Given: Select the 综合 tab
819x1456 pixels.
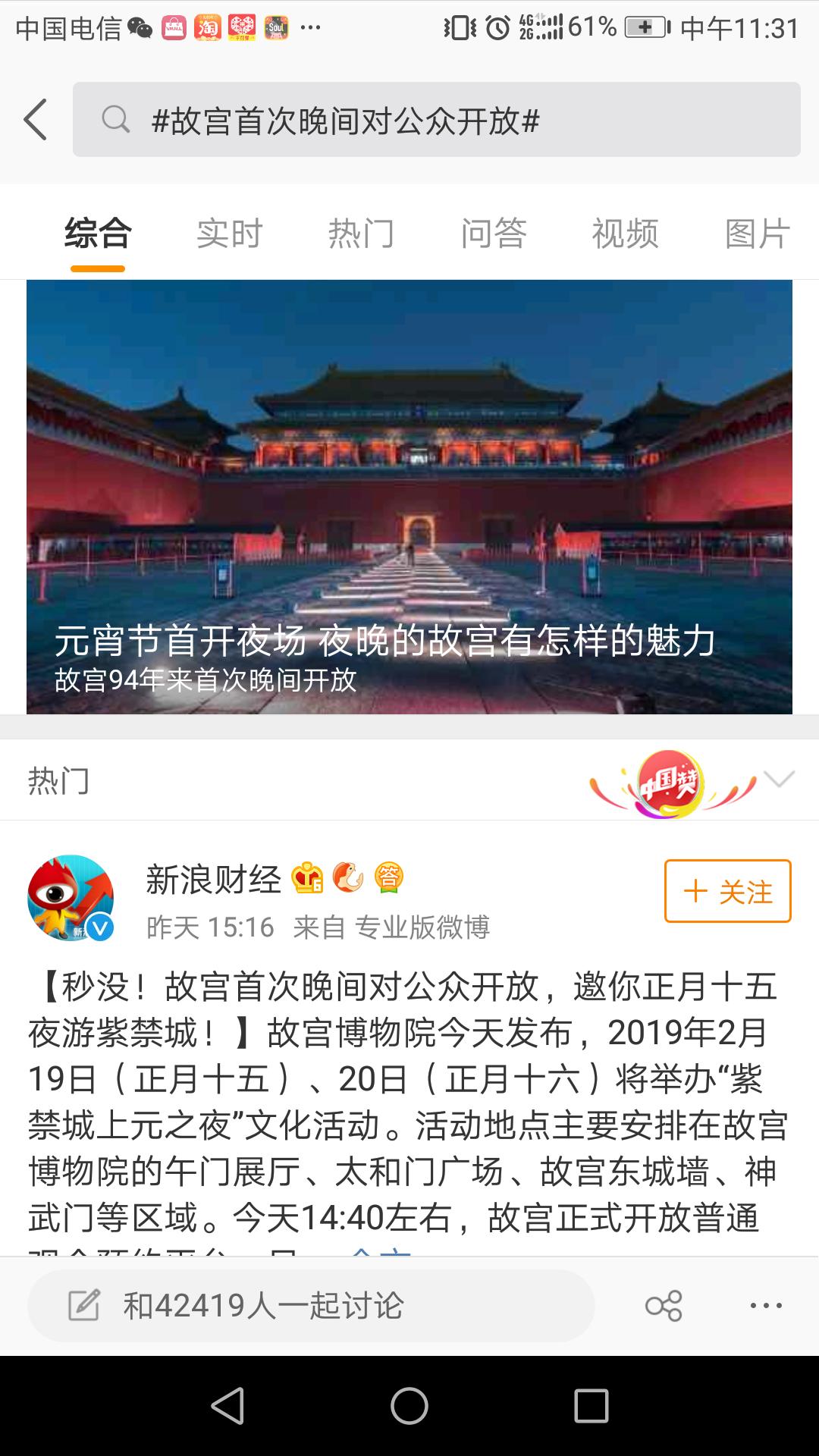Looking at the screenshot, I should (98, 234).
